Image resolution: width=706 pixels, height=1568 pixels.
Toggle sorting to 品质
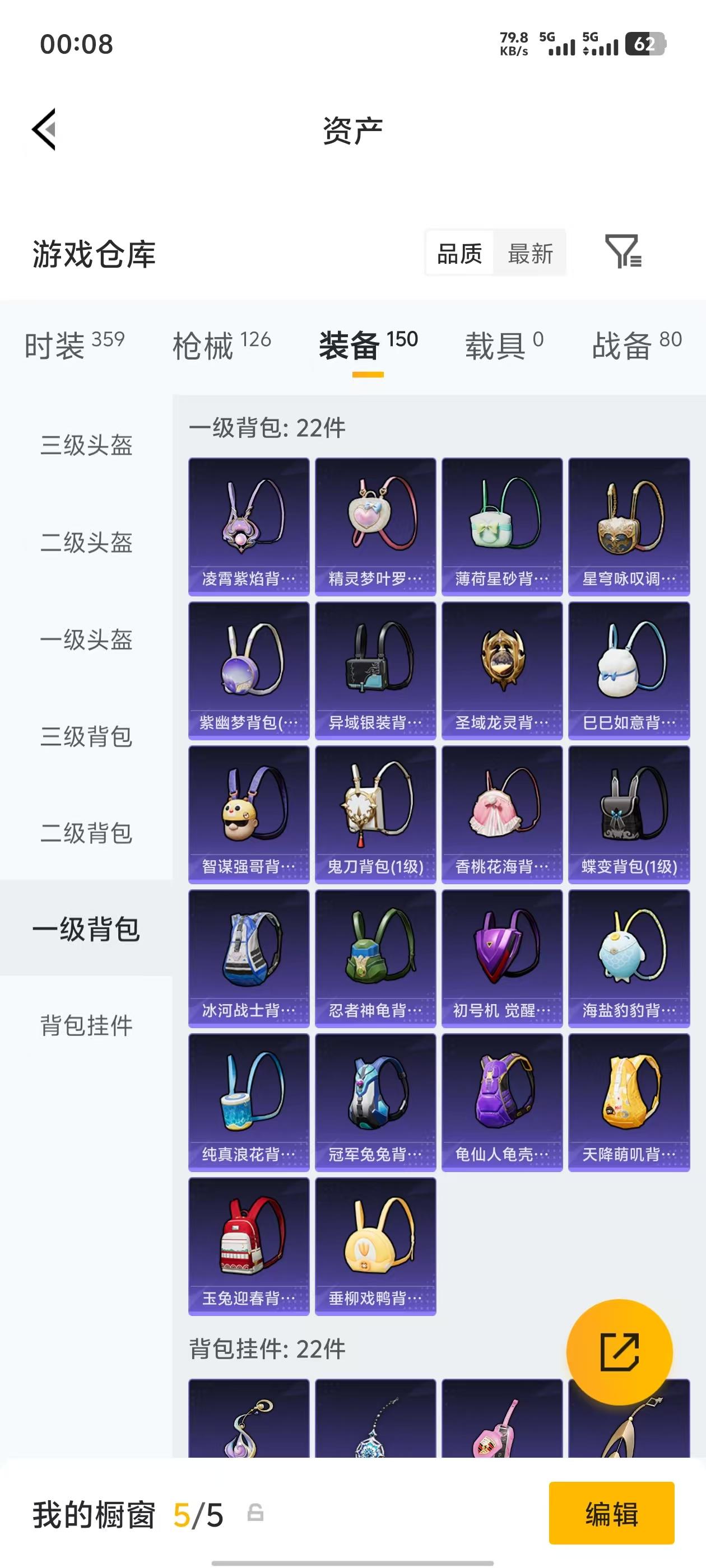pyautogui.click(x=460, y=254)
